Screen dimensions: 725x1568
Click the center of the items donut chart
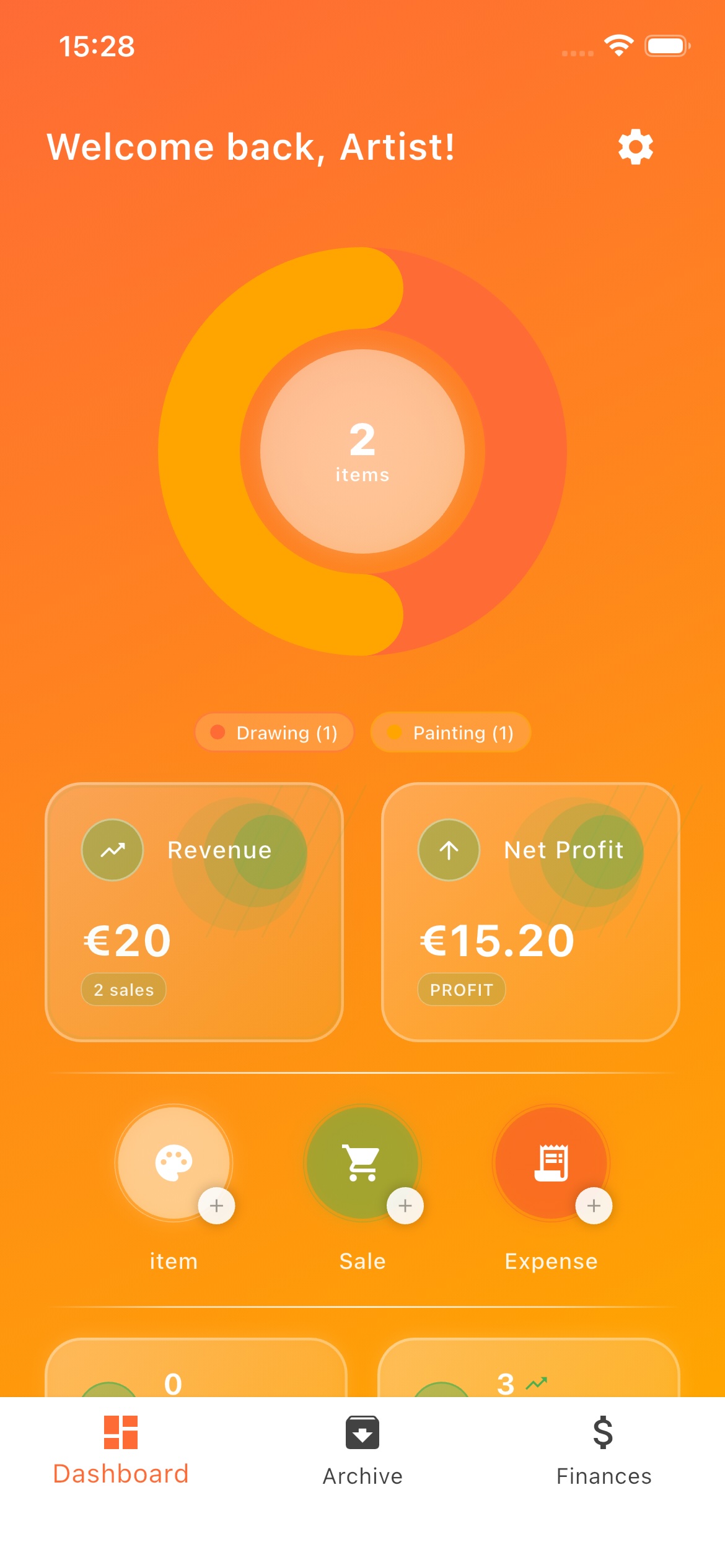[x=362, y=452]
